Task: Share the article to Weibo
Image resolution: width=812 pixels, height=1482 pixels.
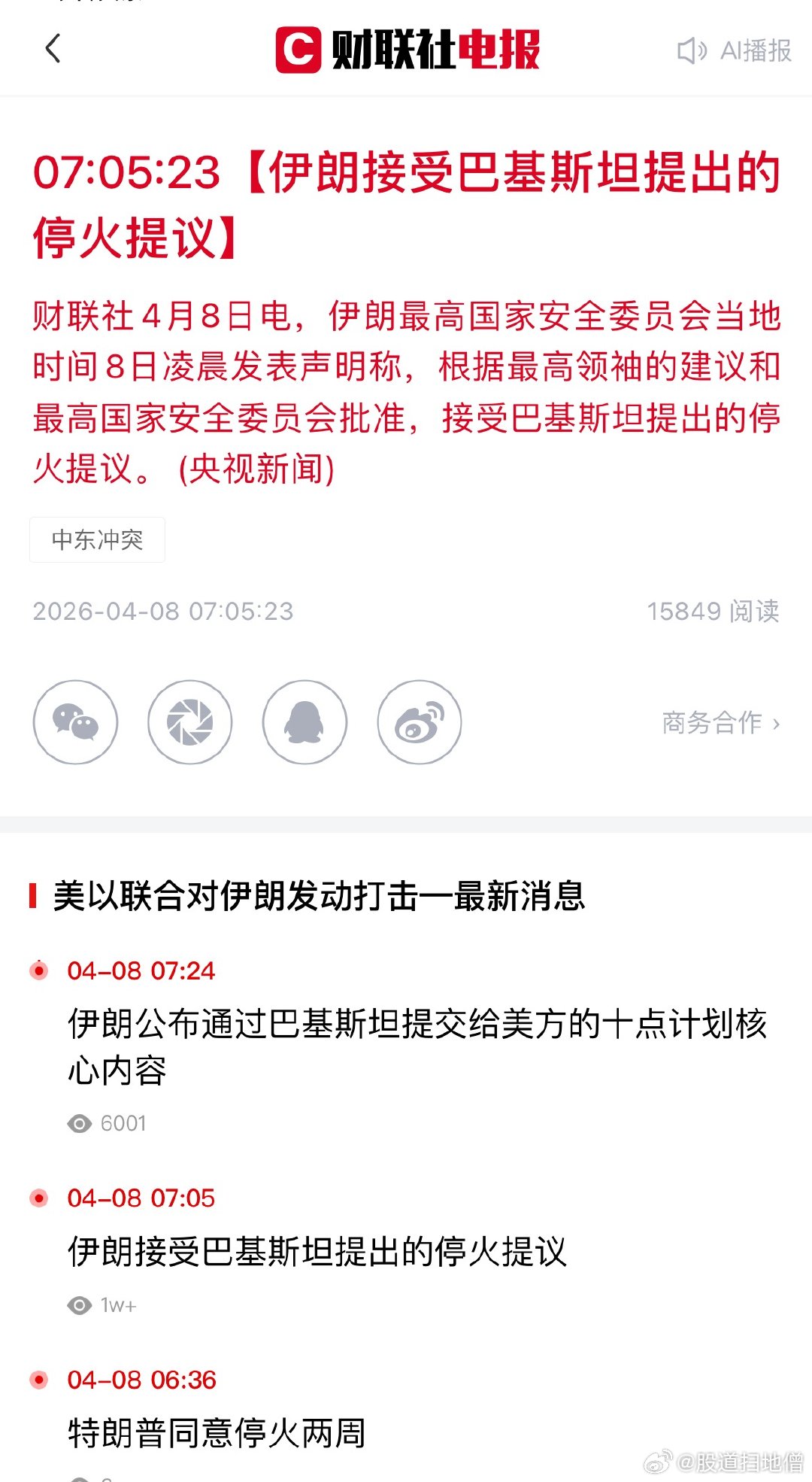Action: (419, 721)
